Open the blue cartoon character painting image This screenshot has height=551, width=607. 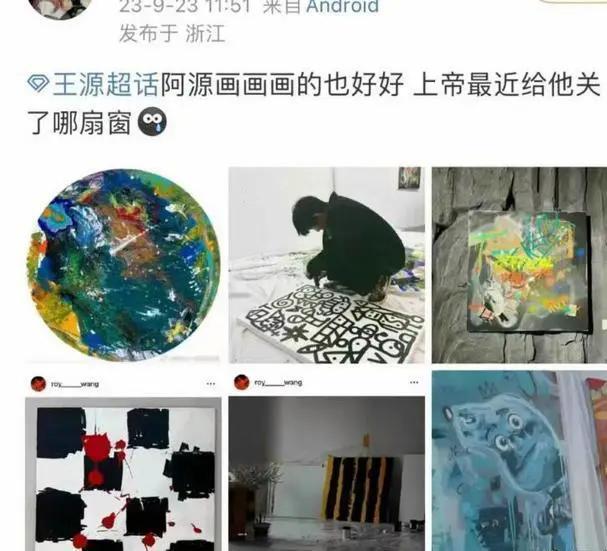click(519, 462)
